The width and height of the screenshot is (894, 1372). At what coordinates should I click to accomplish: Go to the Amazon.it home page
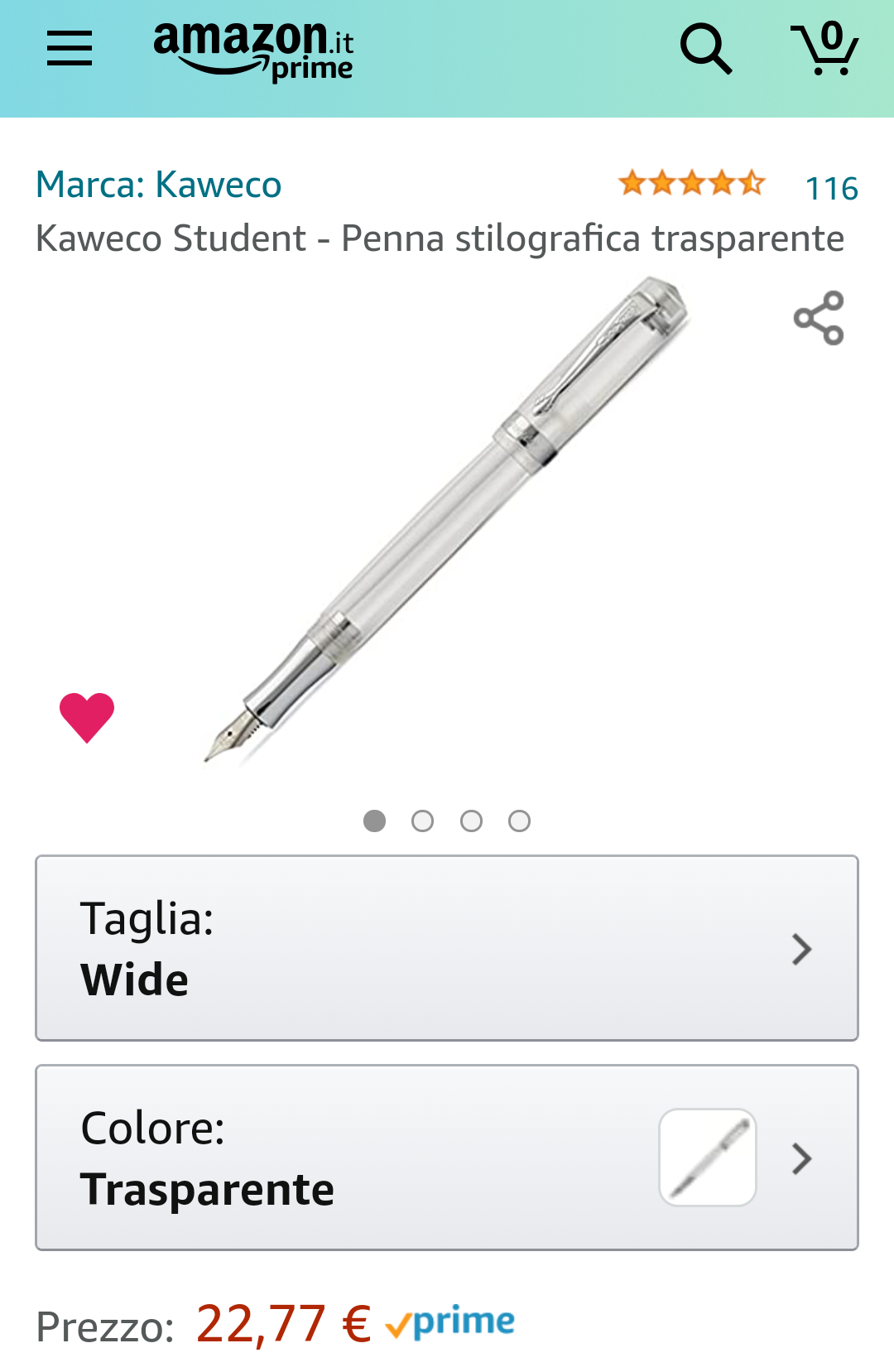click(x=253, y=51)
